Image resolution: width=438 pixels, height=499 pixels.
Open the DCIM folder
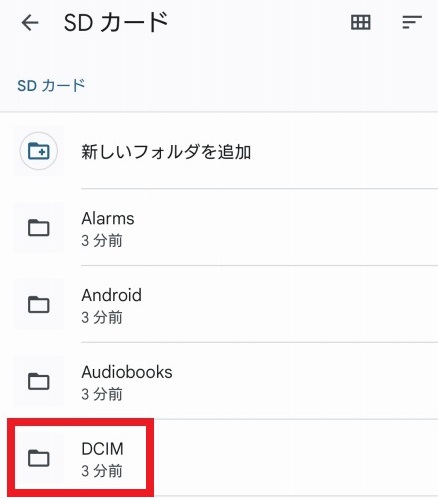(x=219, y=458)
